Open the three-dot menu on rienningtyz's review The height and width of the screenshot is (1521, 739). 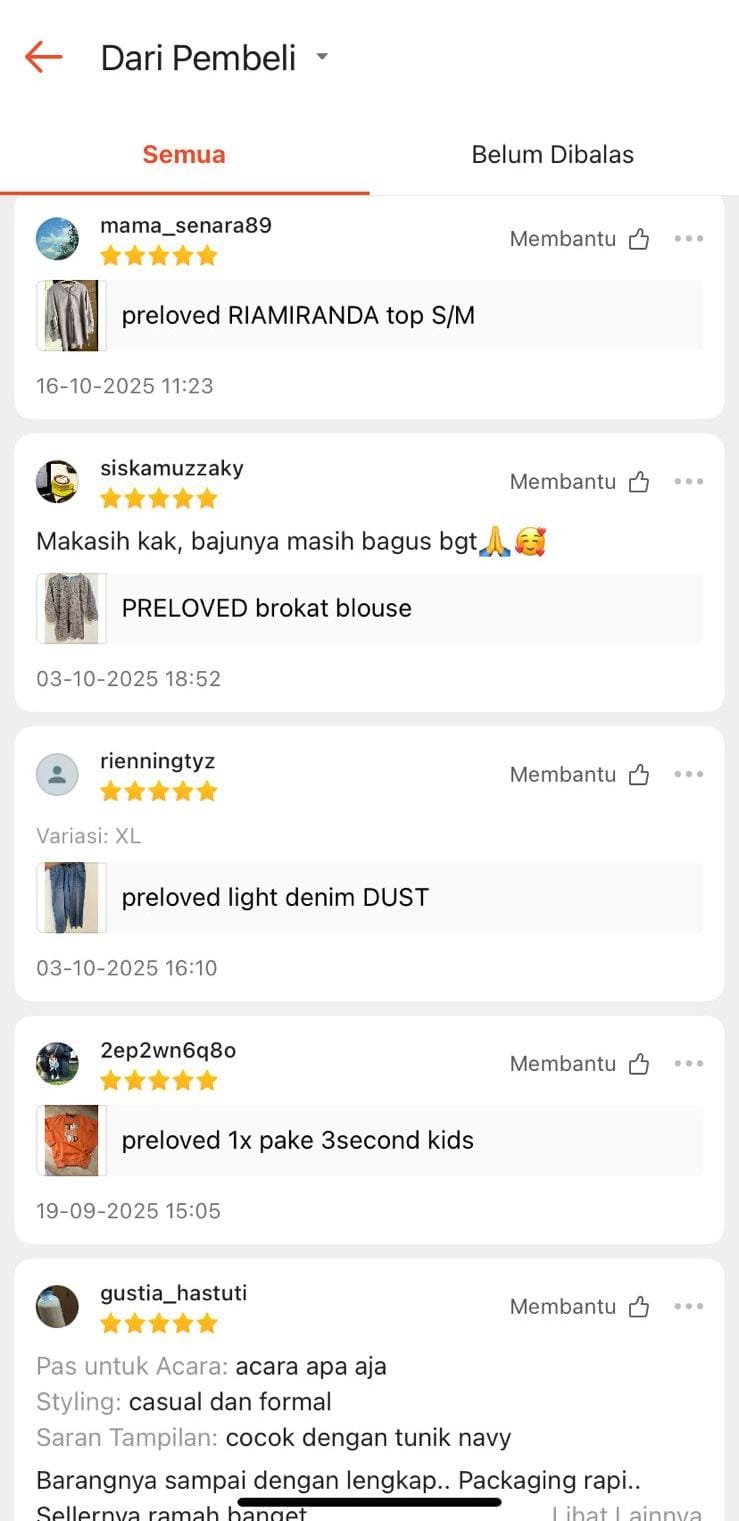[x=688, y=775]
